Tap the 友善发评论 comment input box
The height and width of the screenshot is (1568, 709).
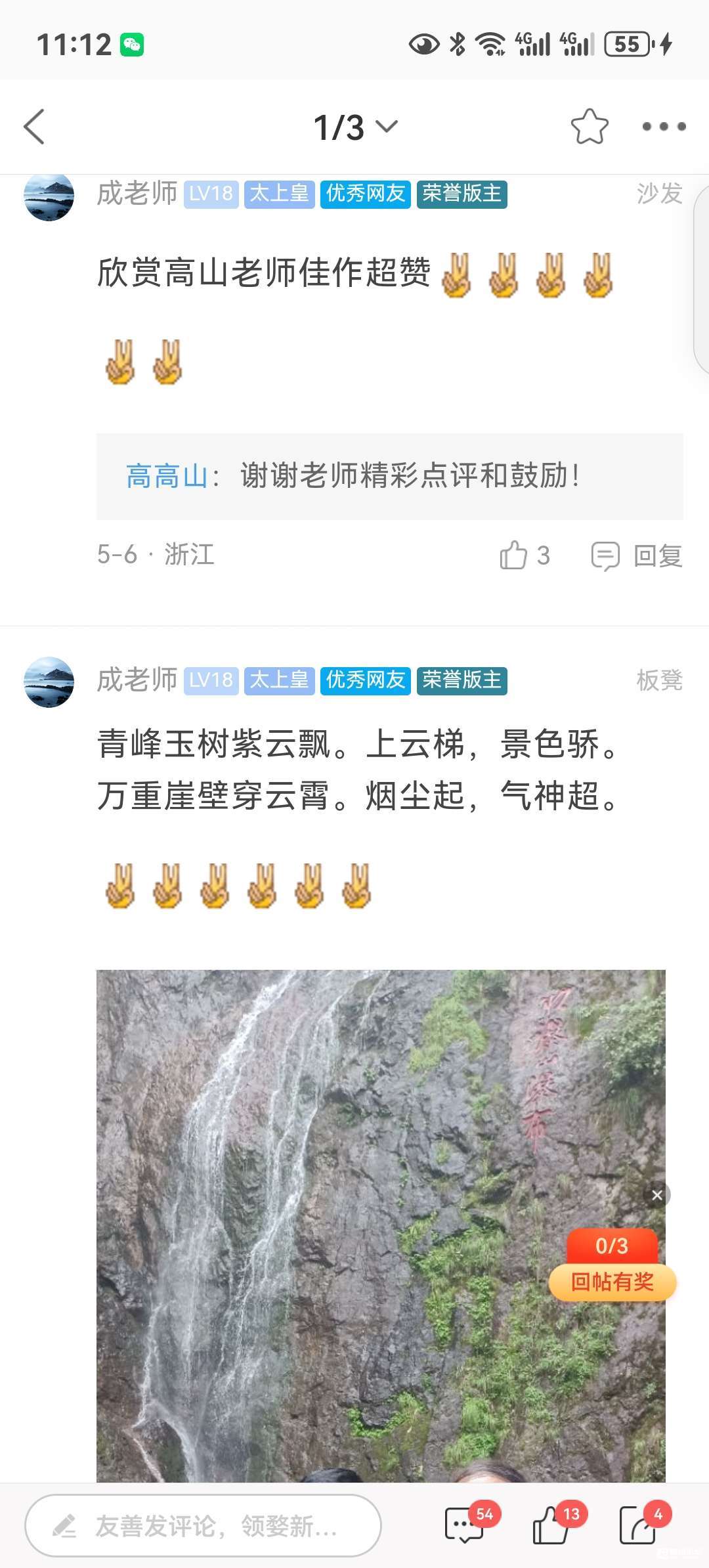click(x=203, y=1525)
